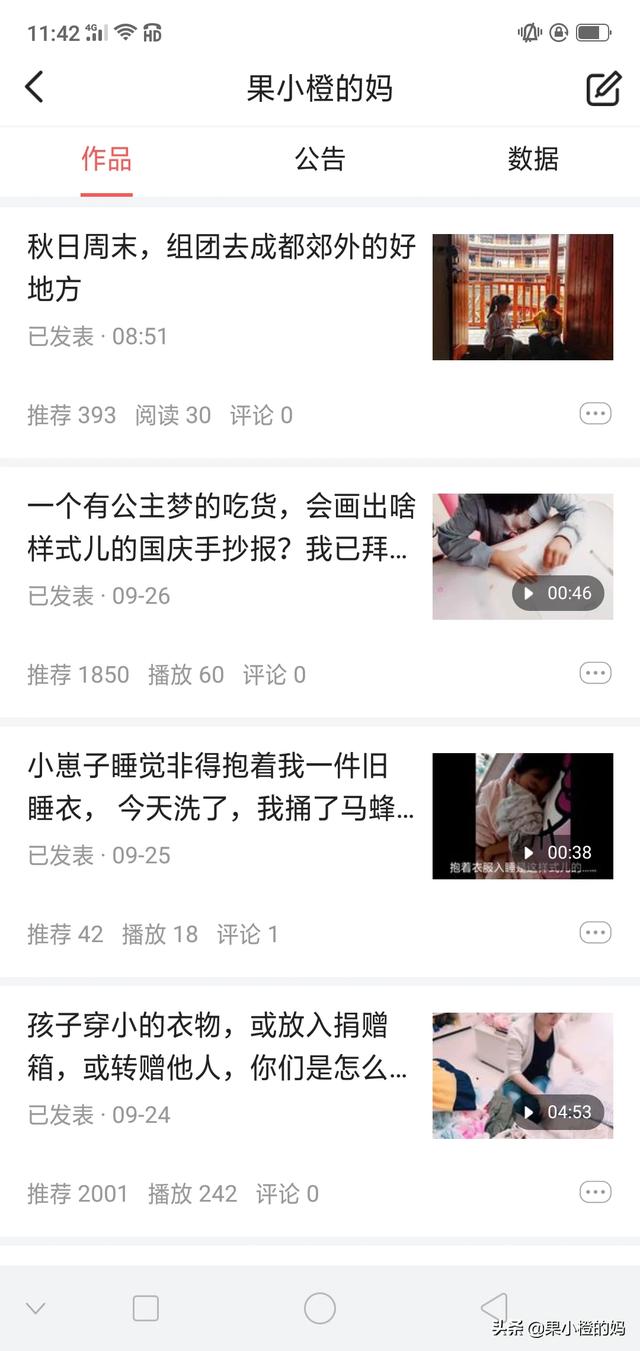The width and height of the screenshot is (640, 1351).
Task: Open more options for the 秋日周末 post
Action: [x=595, y=414]
